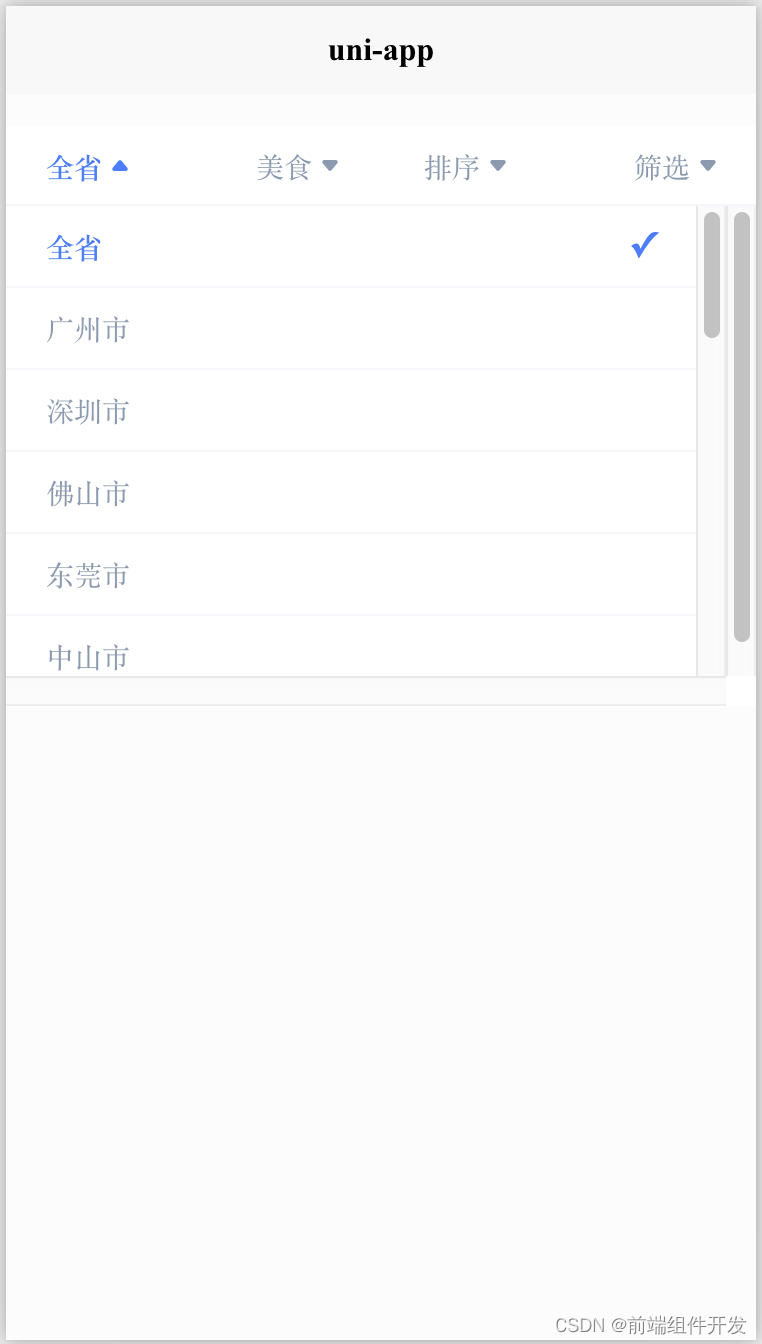Mark 广州市 as the selected city
The width and height of the screenshot is (762, 1344).
click(88, 329)
